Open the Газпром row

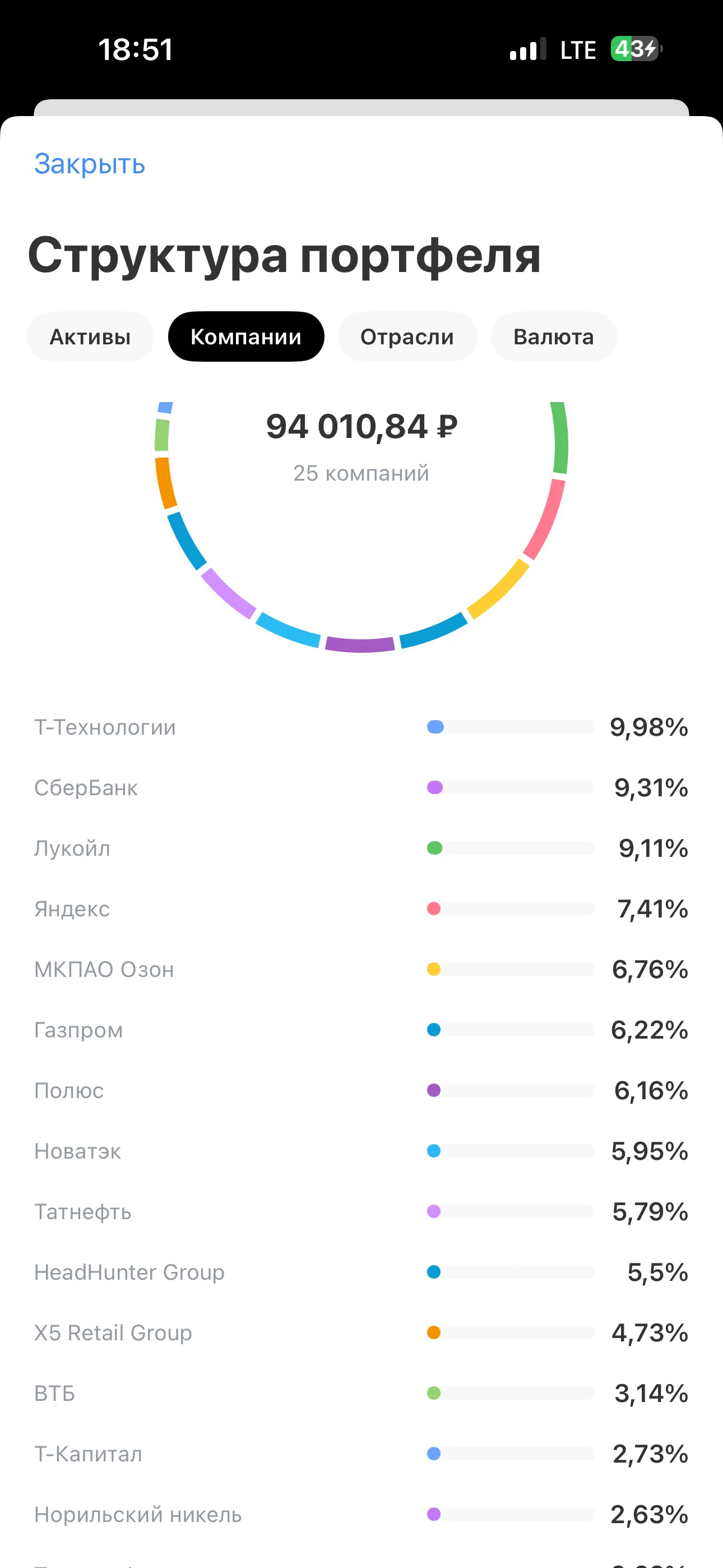click(361, 1030)
